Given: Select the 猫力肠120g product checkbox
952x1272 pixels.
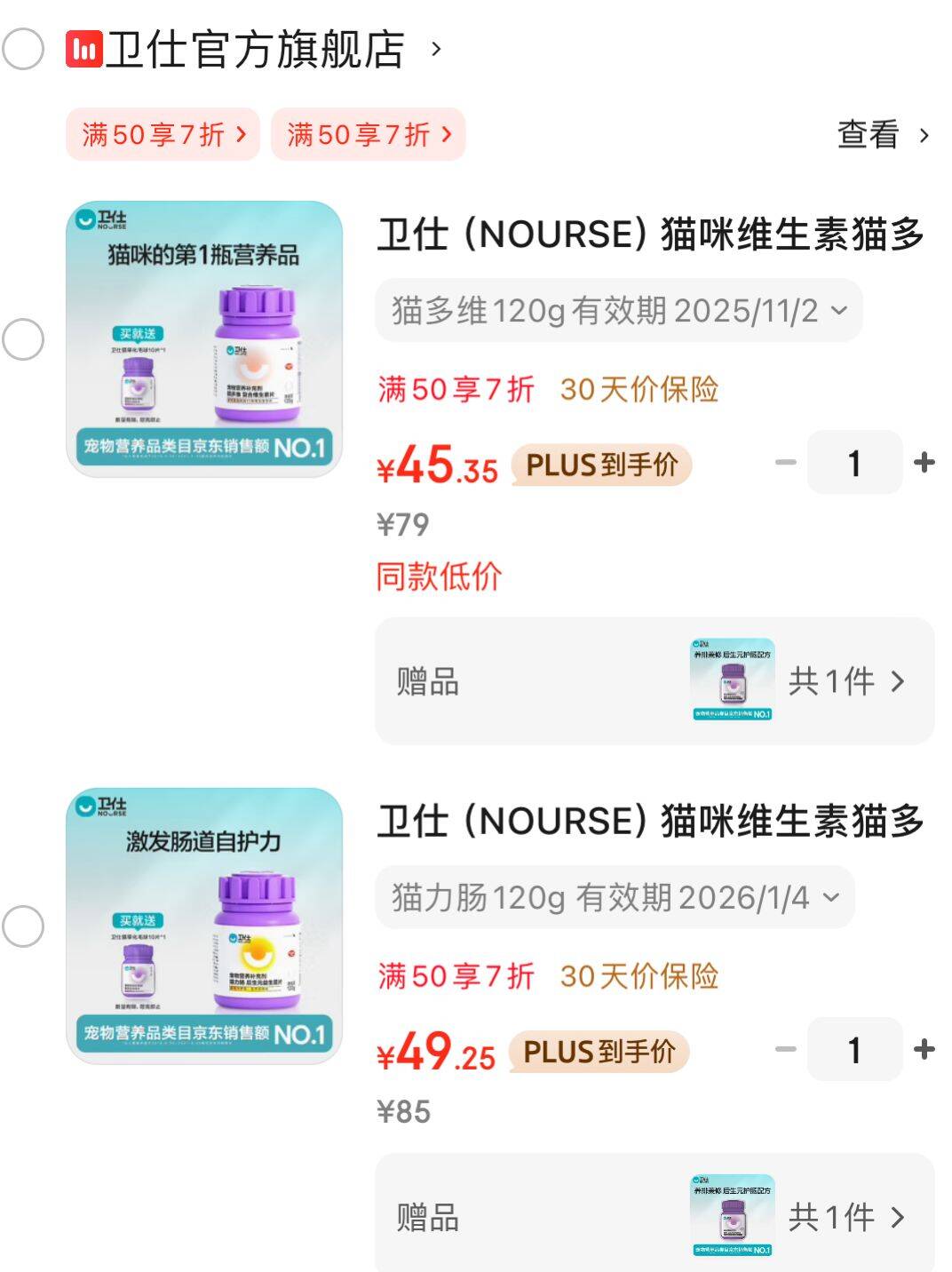Looking at the screenshot, I should (x=24, y=924).
